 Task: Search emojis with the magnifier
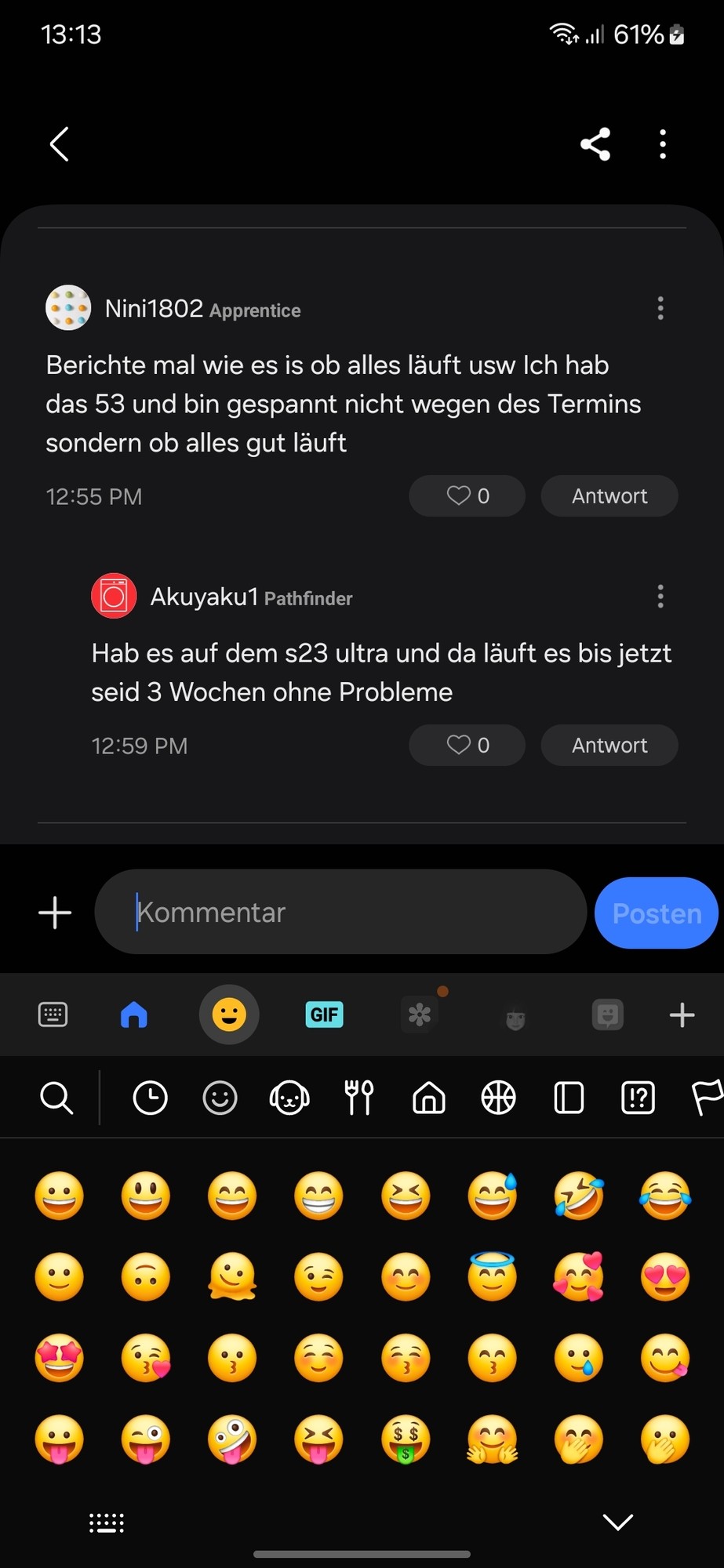point(56,1098)
